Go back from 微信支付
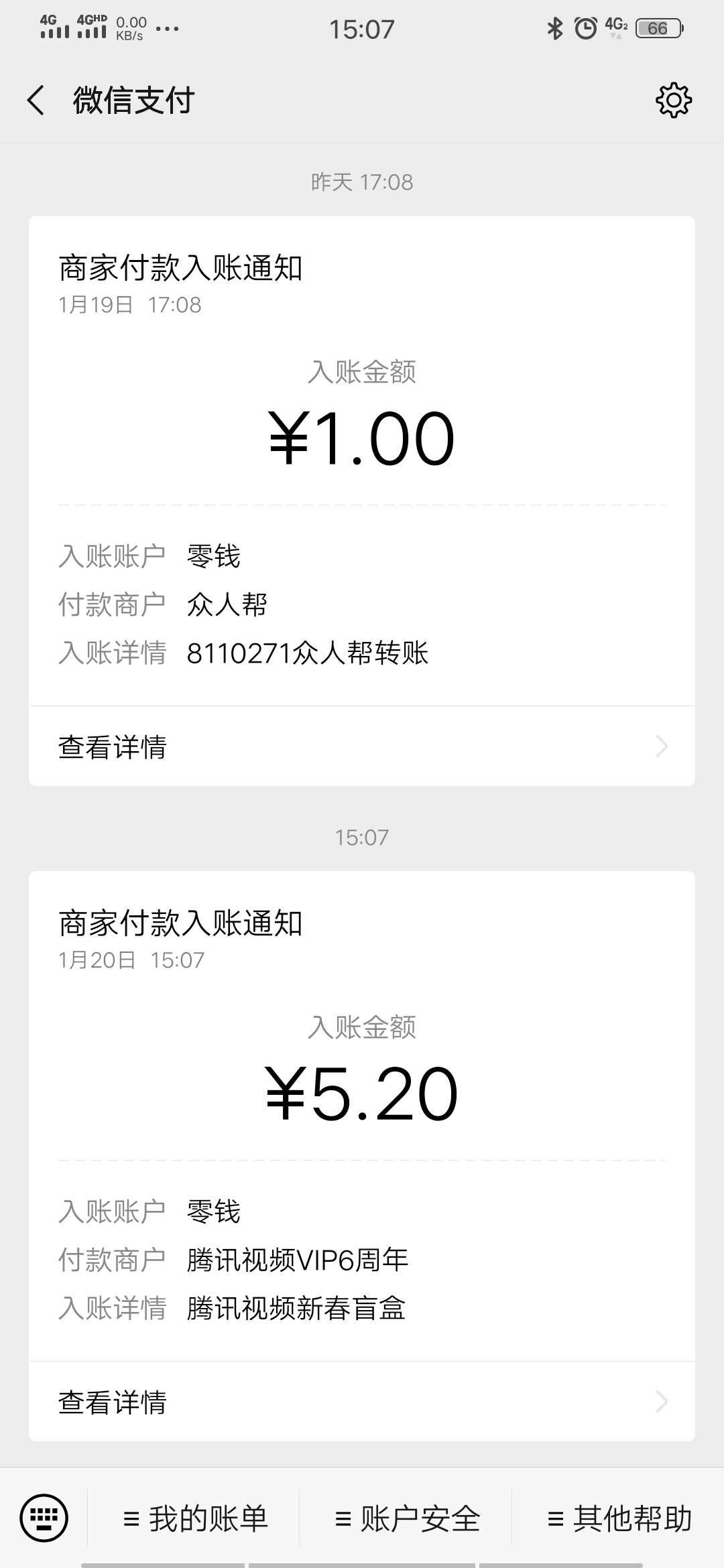This screenshot has width=724, height=1568. click(36, 101)
